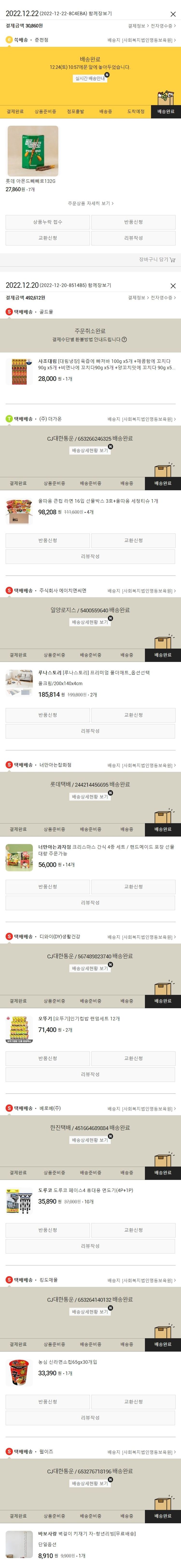Write 리뷰작성 for 롯데 아몬드빼빼로
Screen dimensions: 181x1568
click(133, 238)
